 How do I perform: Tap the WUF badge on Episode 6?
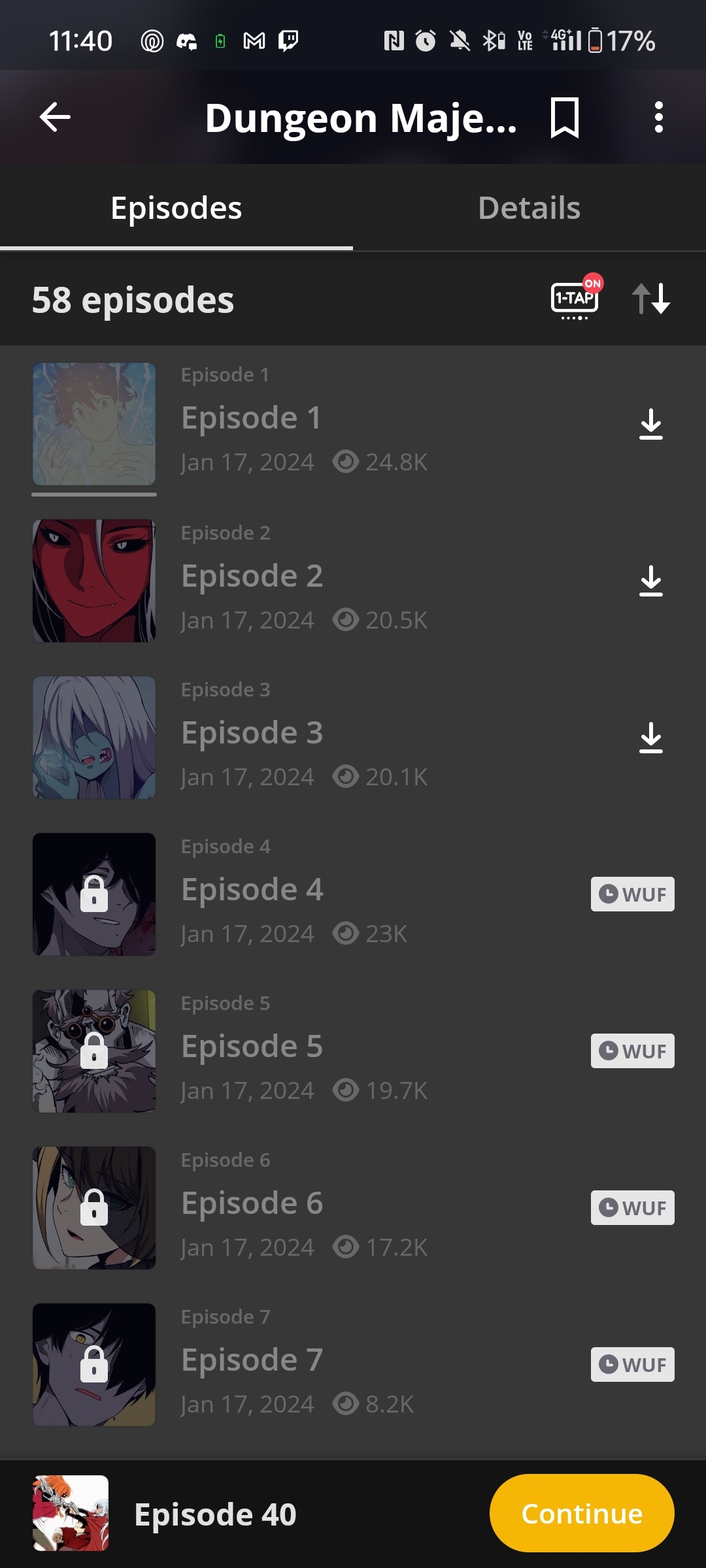tap(632, 1207)
